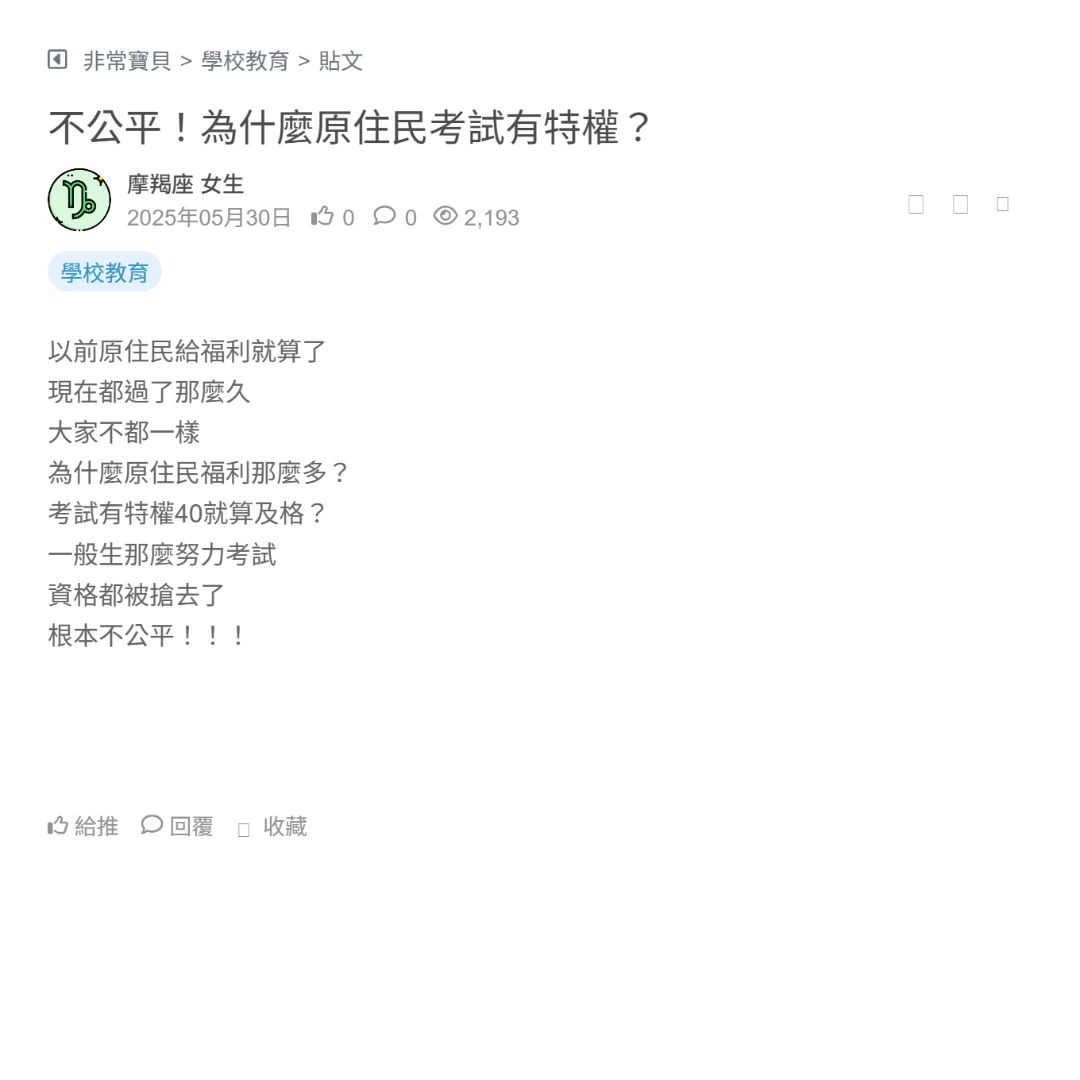Select the 學校教育 tag chip

point(104,272)
